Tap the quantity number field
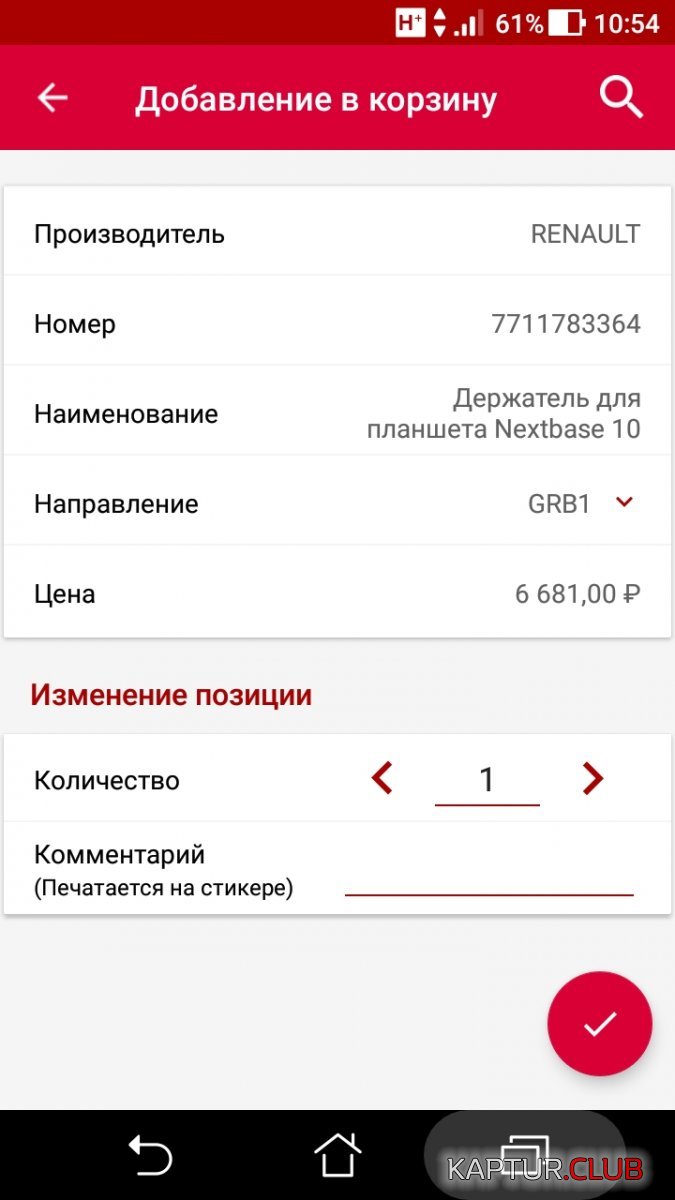The image size is (675, 1200). tap(487, 780)
